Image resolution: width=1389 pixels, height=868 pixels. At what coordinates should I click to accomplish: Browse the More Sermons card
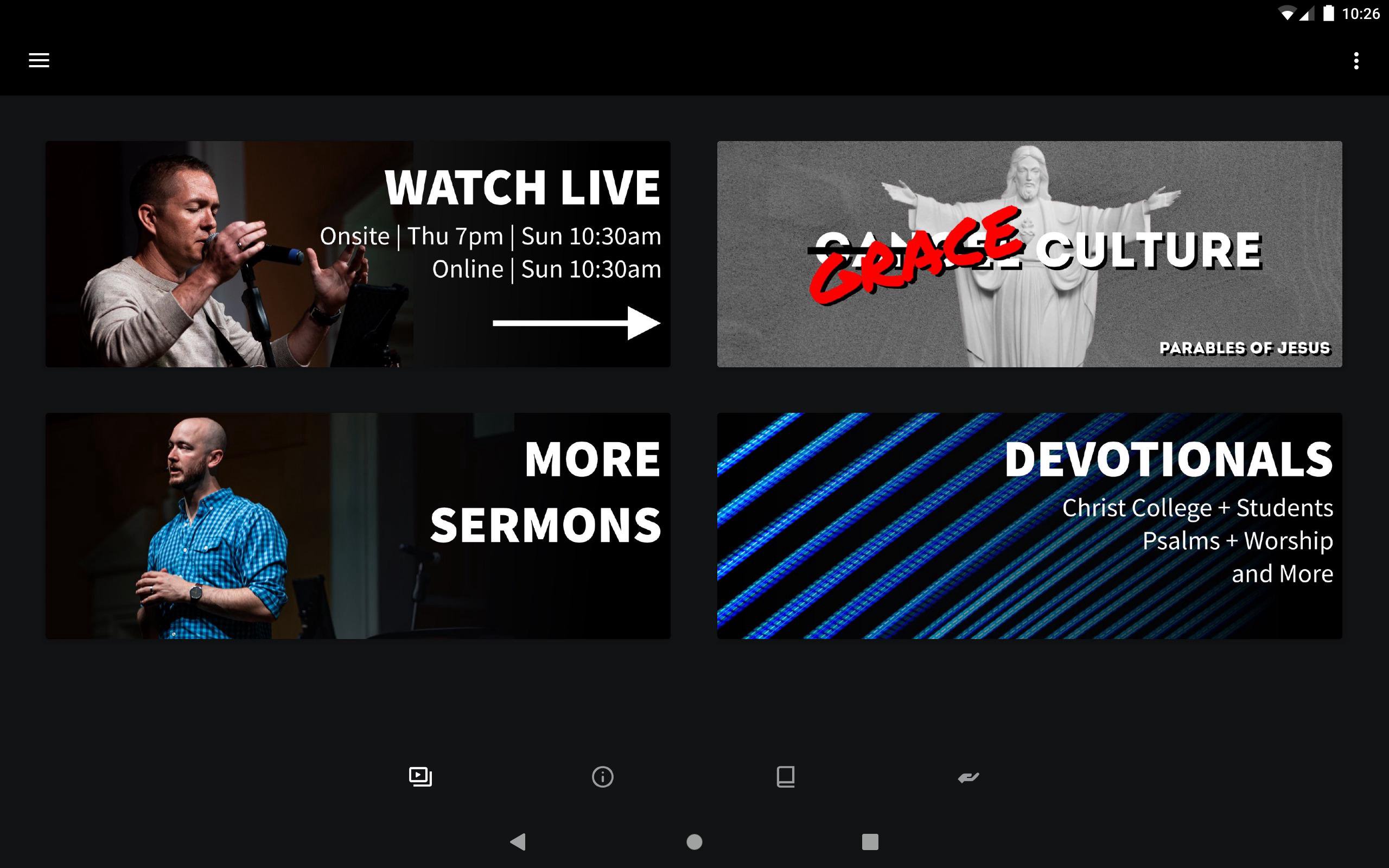point(358,525)
